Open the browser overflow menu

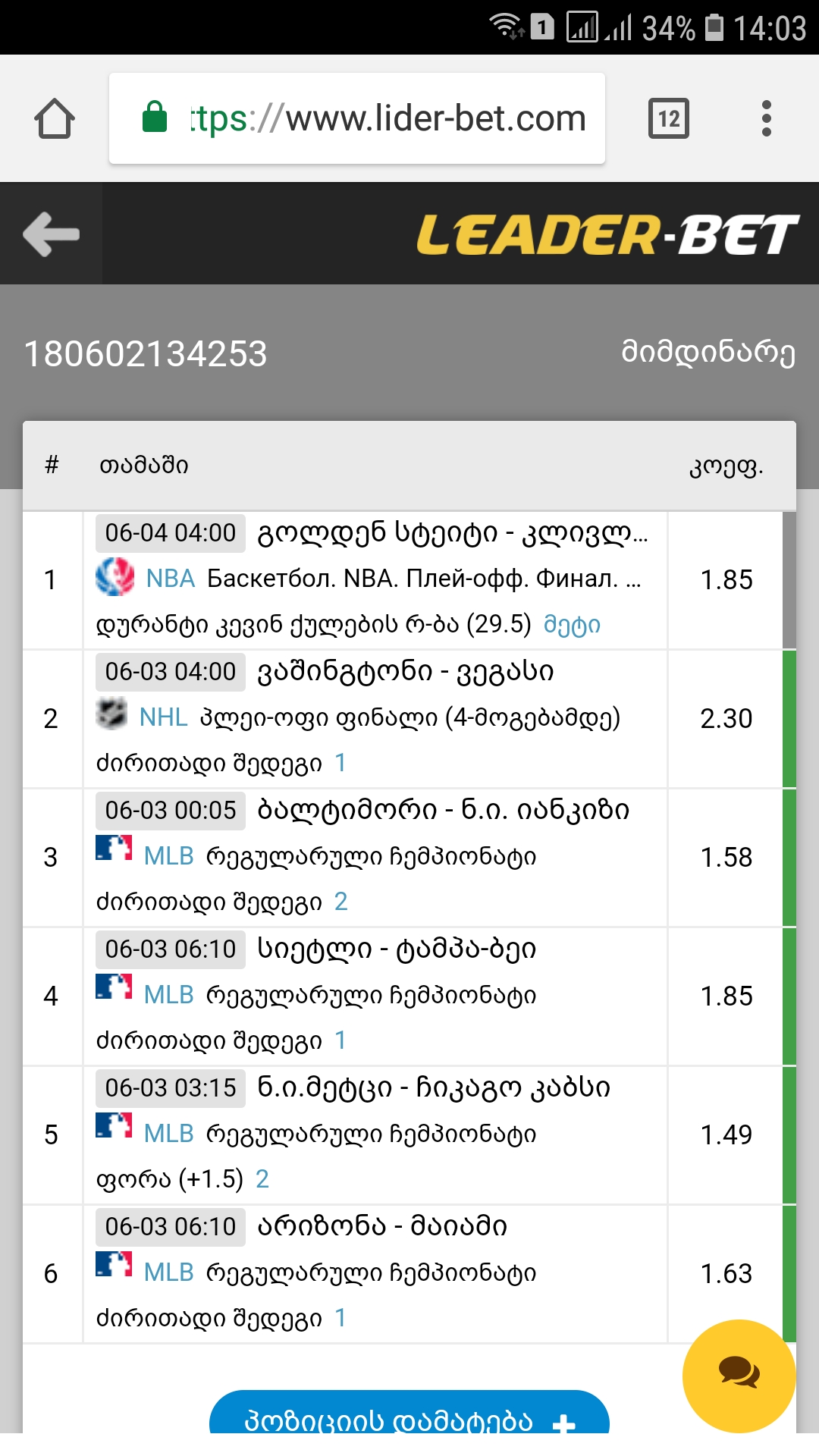tap(766, 119)
